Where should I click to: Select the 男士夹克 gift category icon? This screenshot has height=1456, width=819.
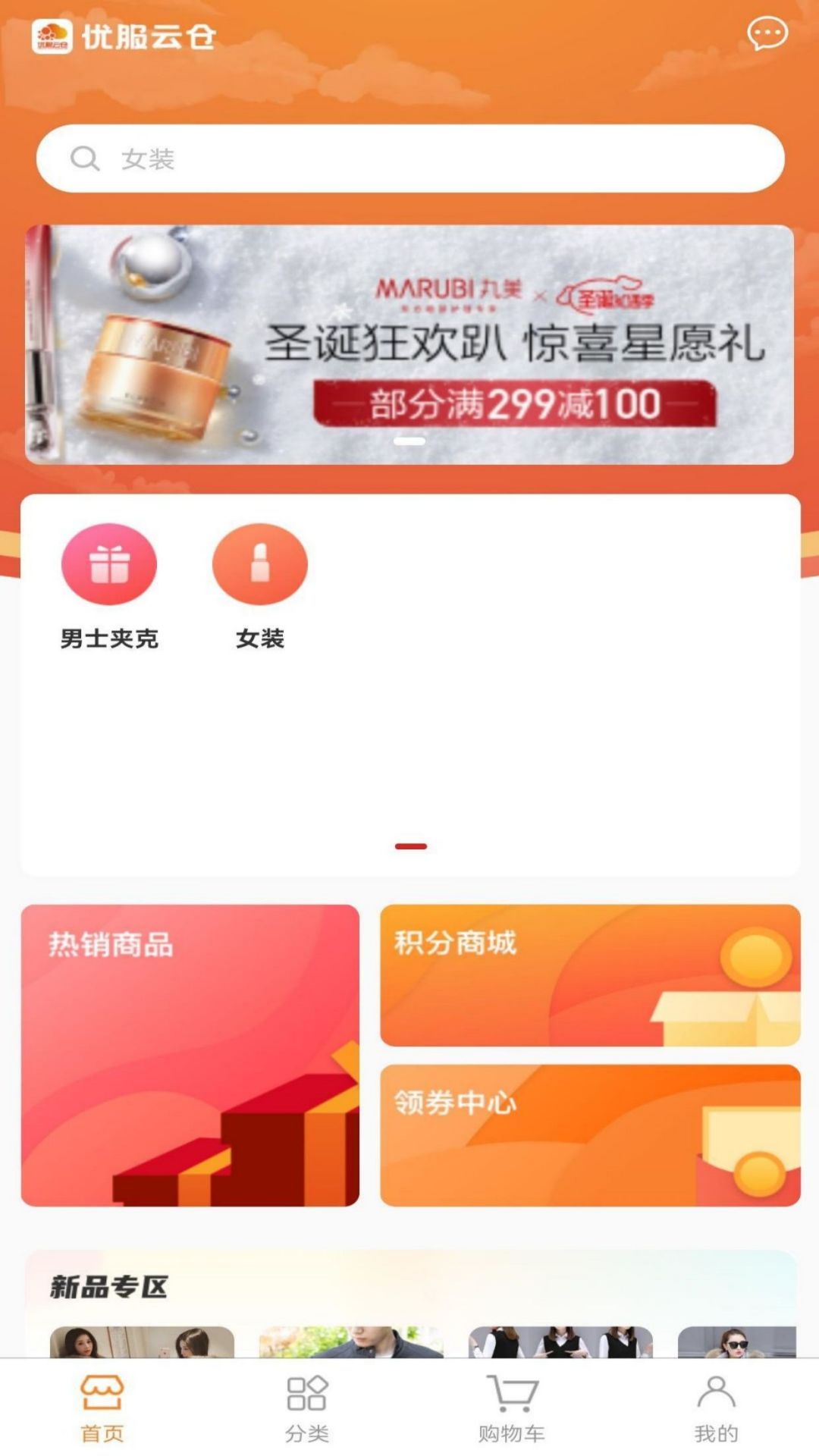pyautogui.click(x=110, y=563)
